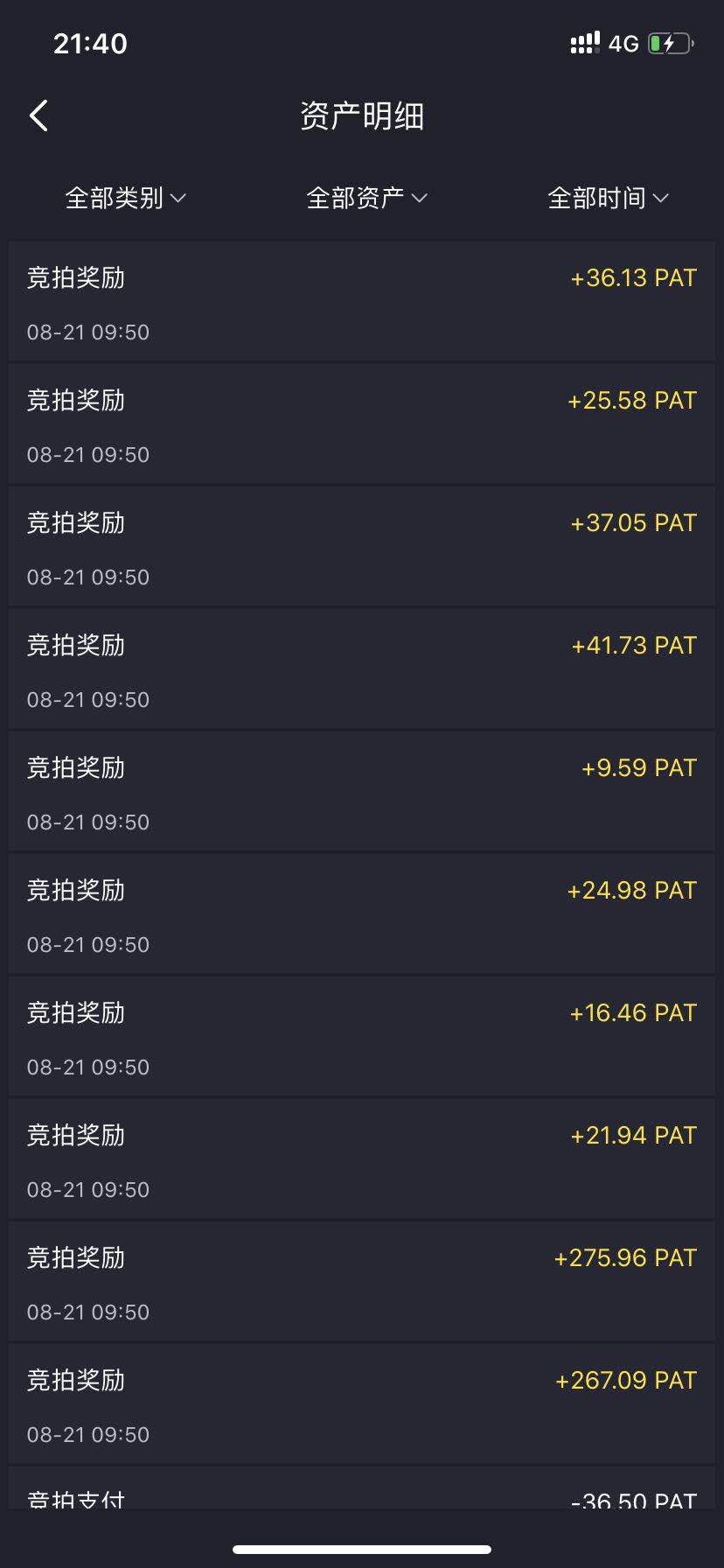Expand the 全部类别 category filter
Screen dimensions: 724x1568
(126, 199)
